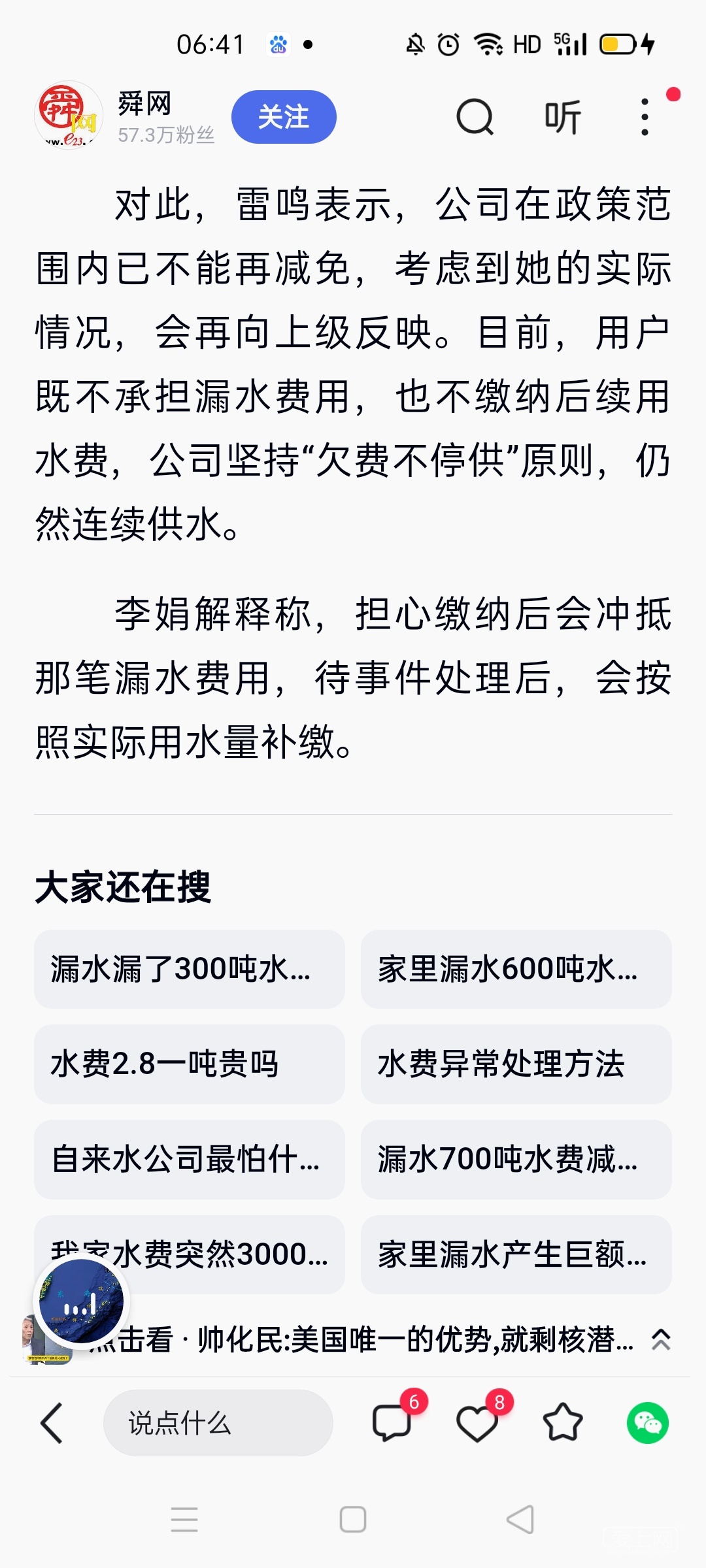
Task: Like this article with the heart
Action: pyautogui.click(x=477, y=1423)
